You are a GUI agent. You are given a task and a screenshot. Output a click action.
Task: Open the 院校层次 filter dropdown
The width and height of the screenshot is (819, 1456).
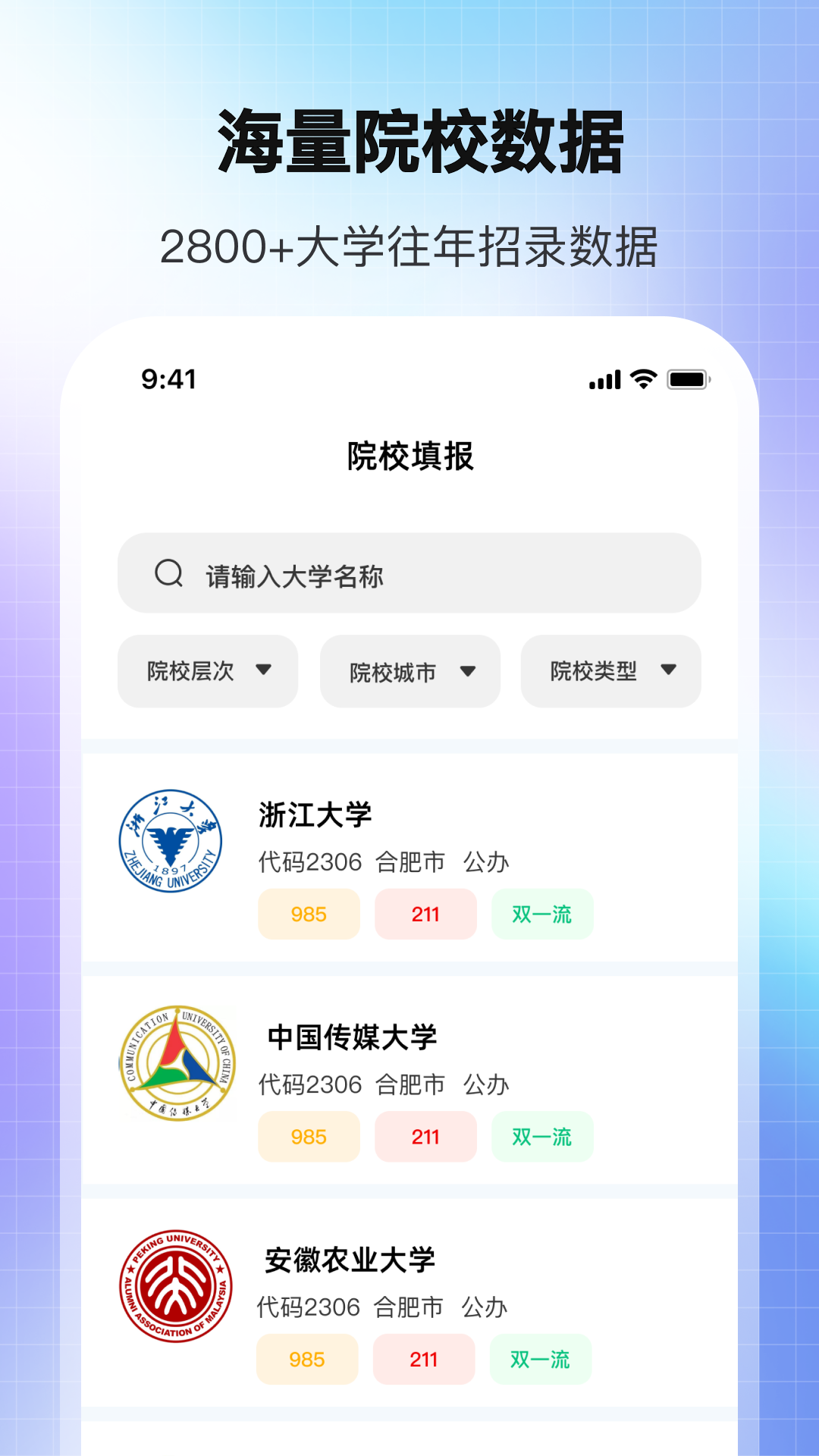click(207, 672)
